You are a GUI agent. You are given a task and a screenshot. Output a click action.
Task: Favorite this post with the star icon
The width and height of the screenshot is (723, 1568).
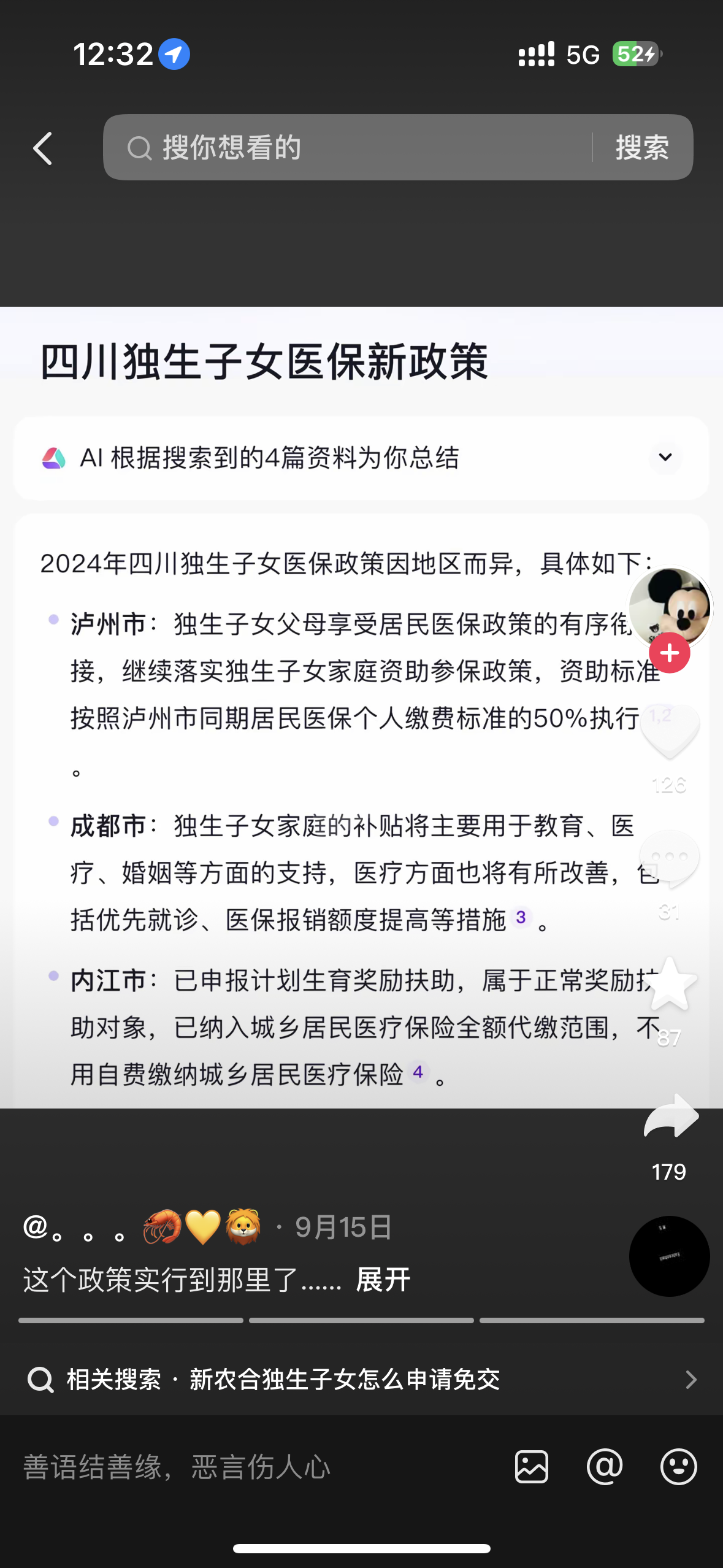669,985
